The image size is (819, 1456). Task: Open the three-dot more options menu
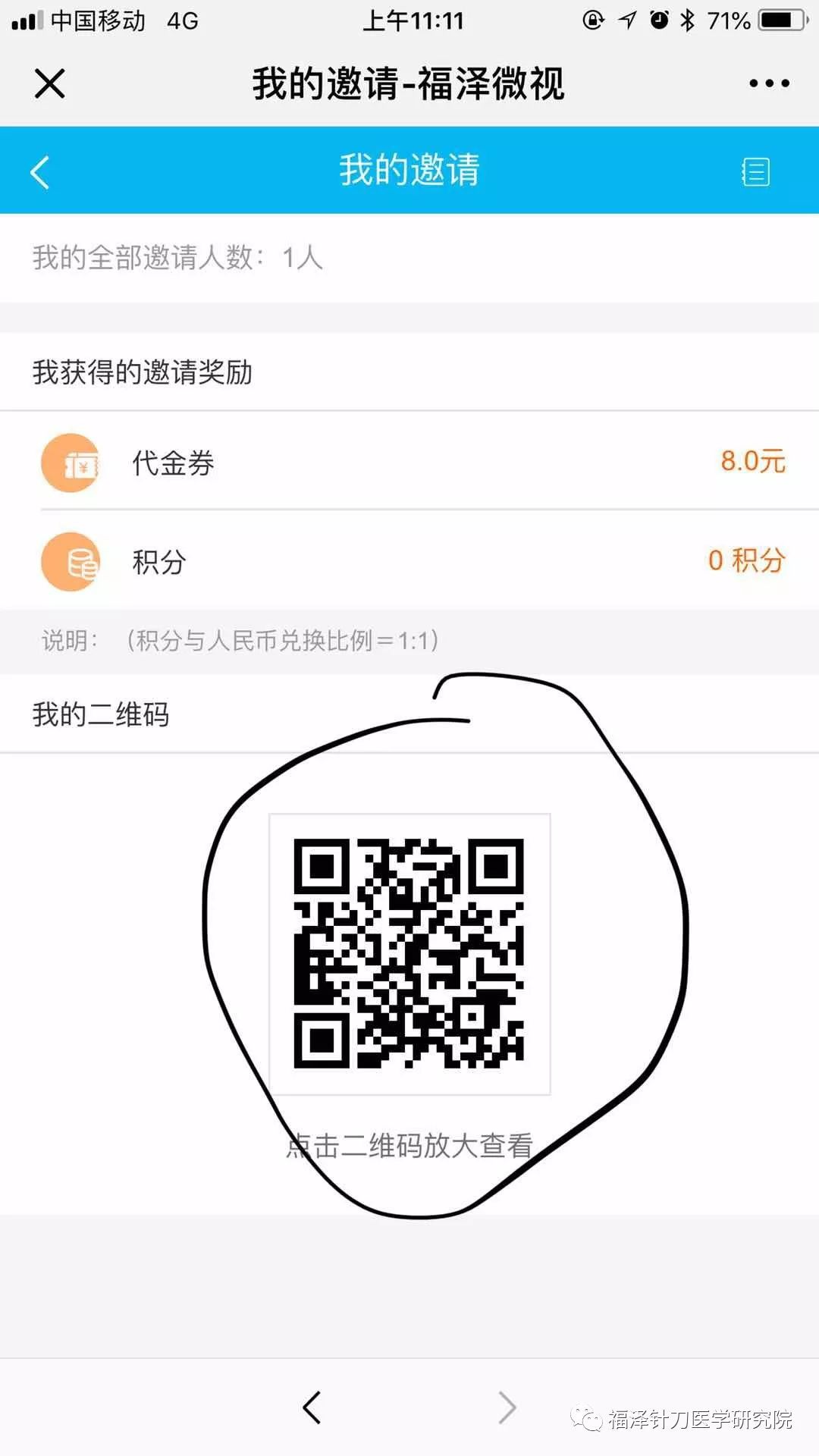click(x=769, y=83)
